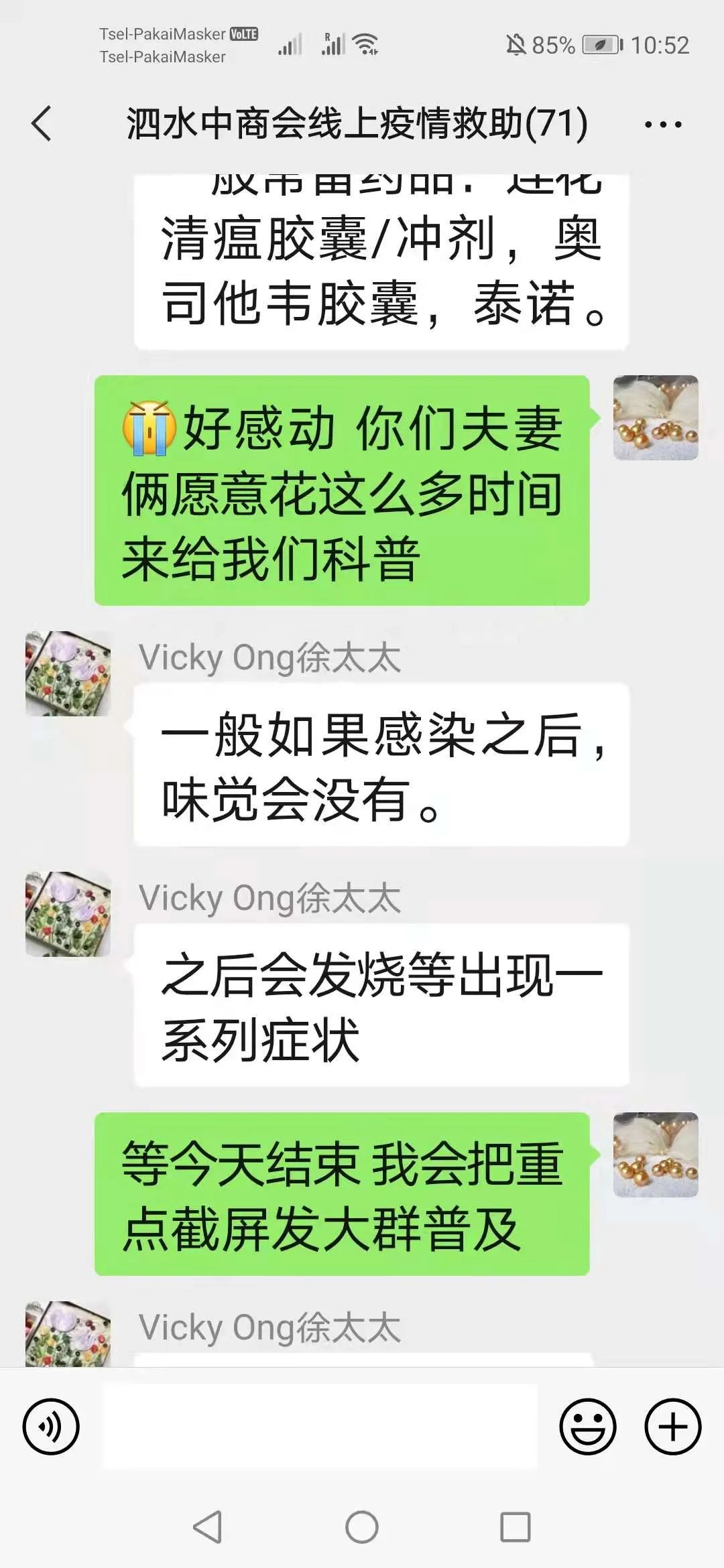Open the plus attachment menu
This screenshot has width=724, height=1568.
coord(672,1427)
